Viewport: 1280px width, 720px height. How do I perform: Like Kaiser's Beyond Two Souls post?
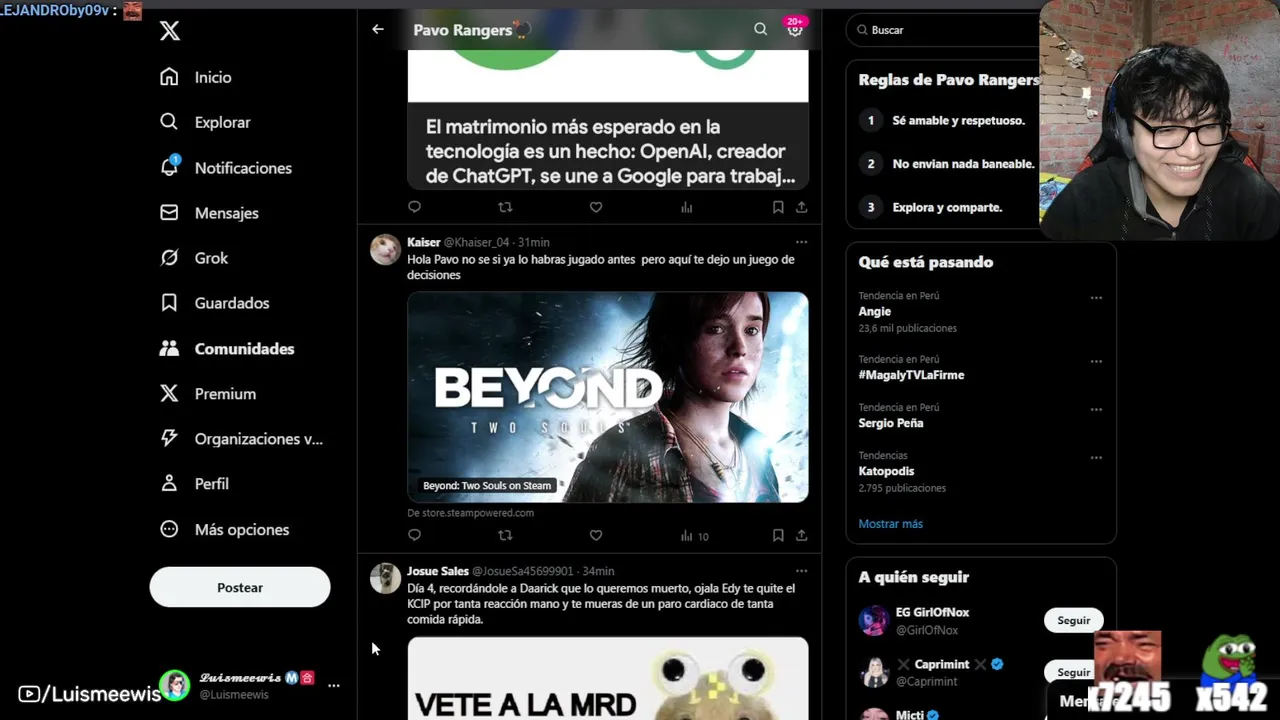596,536
